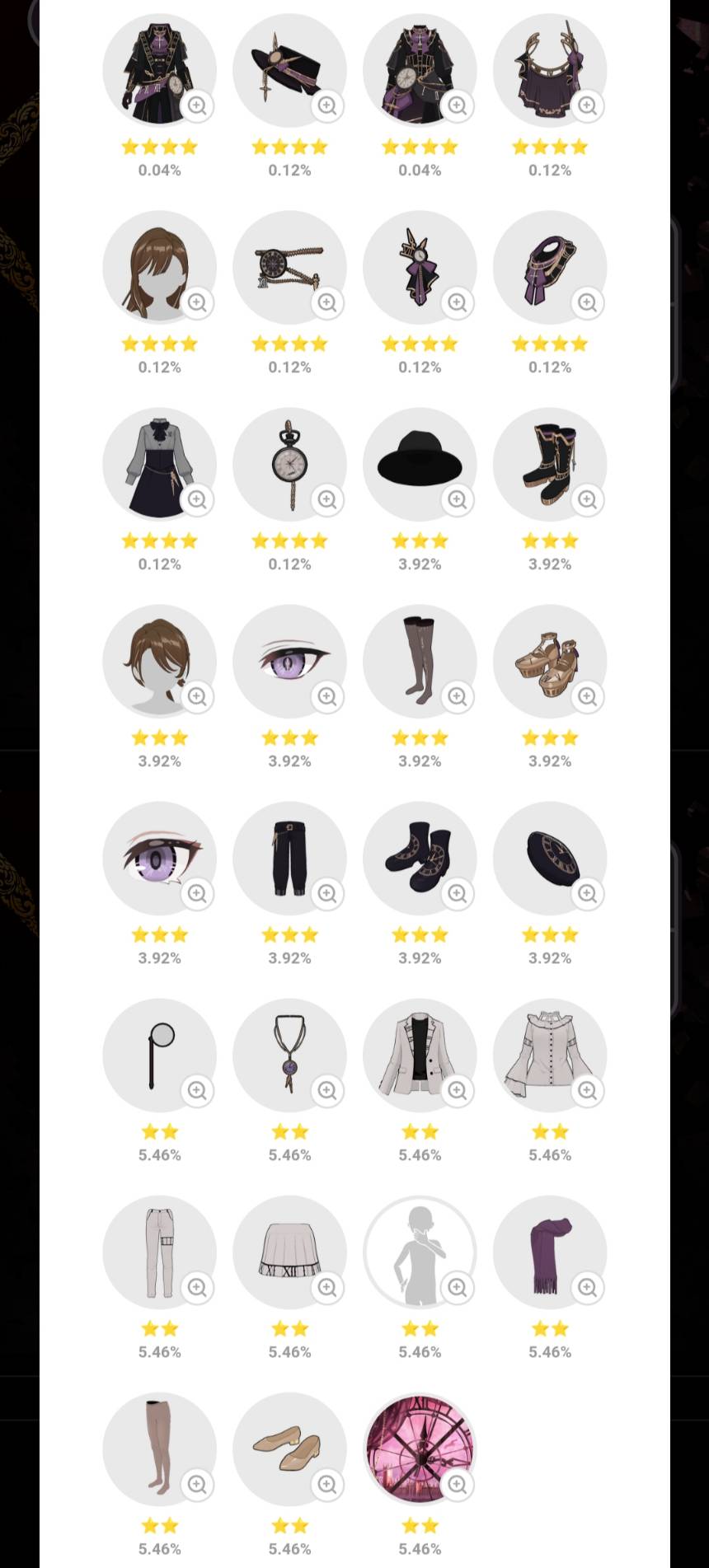Enlarge the black and gold boots
Image resolution: width=709 pixels, height=1568 pixels.
588,499
